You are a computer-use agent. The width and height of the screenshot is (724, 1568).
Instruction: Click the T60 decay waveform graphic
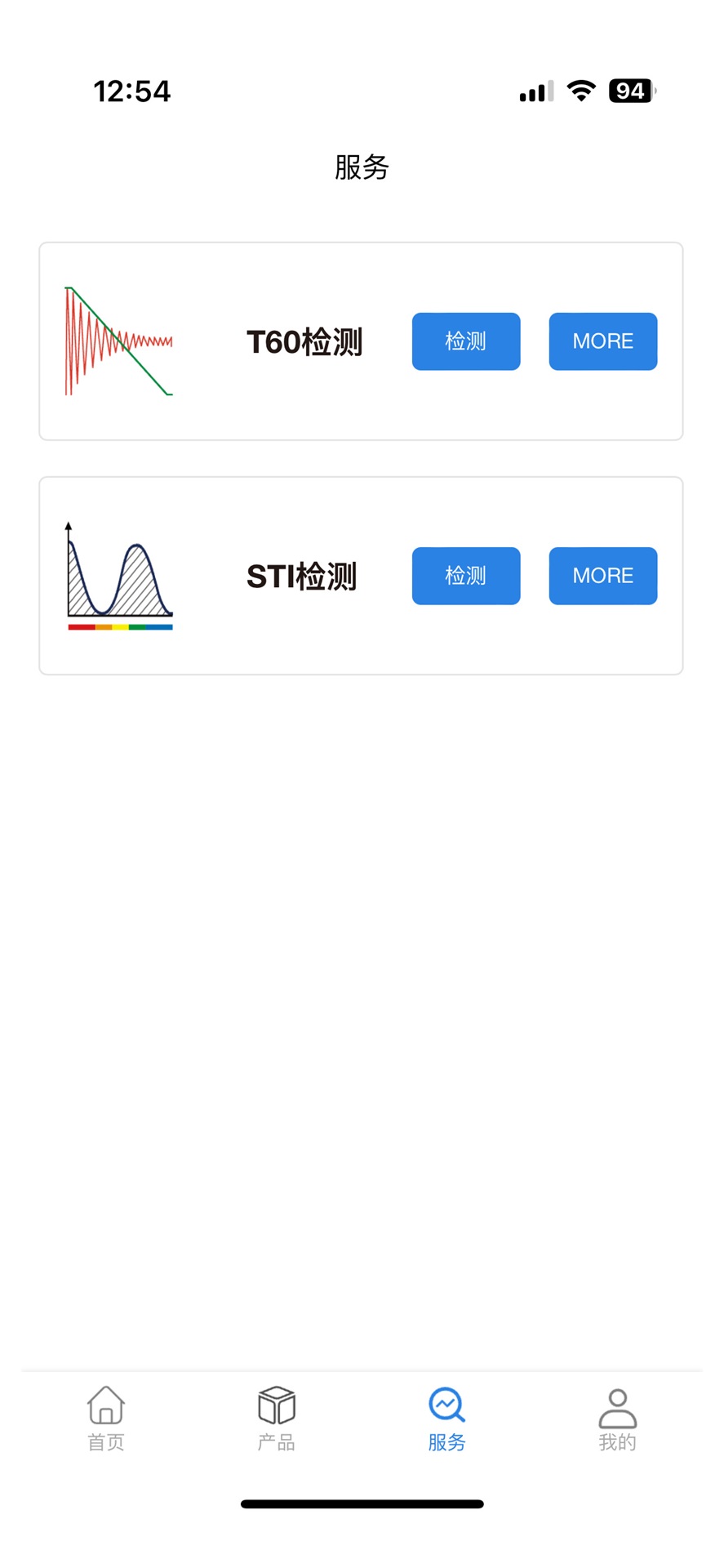point(118,341)
